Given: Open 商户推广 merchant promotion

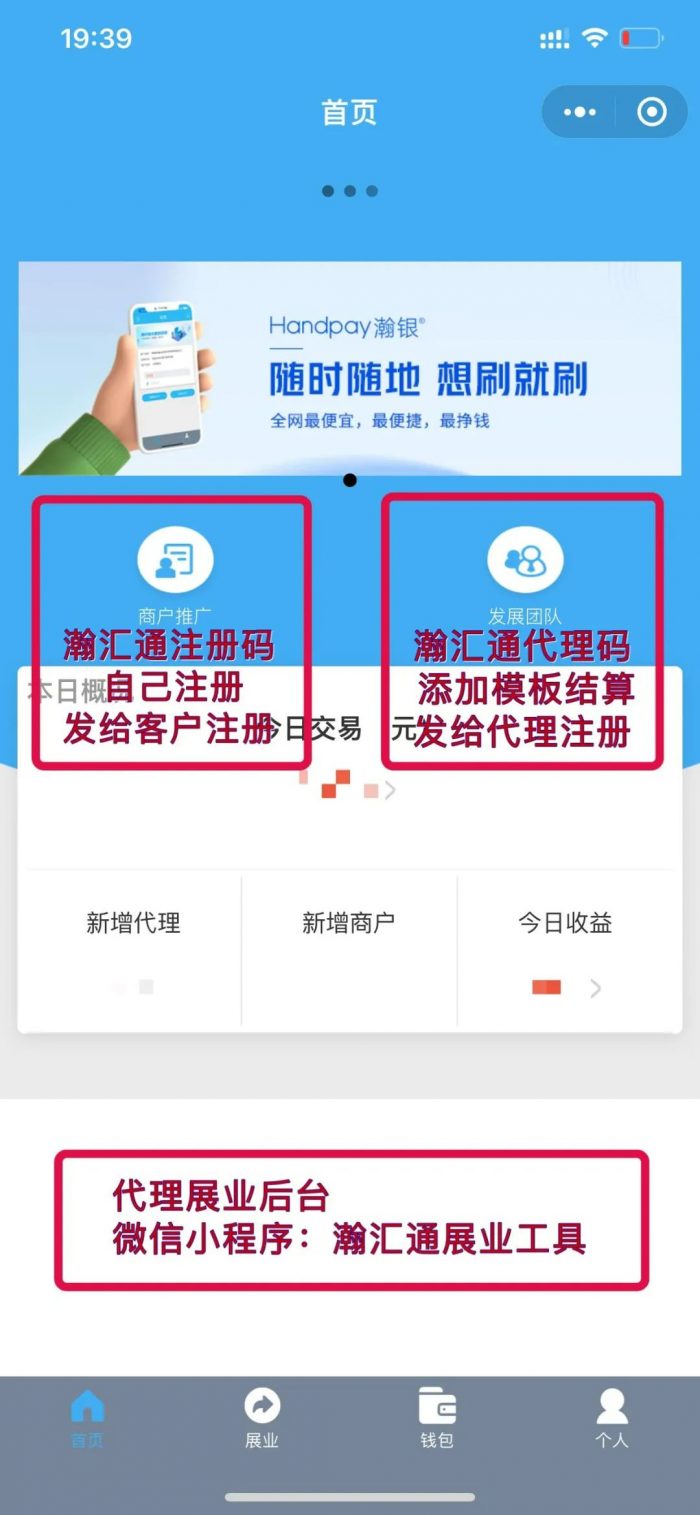Looking at the screenshot, I should (x=175, y=572).
